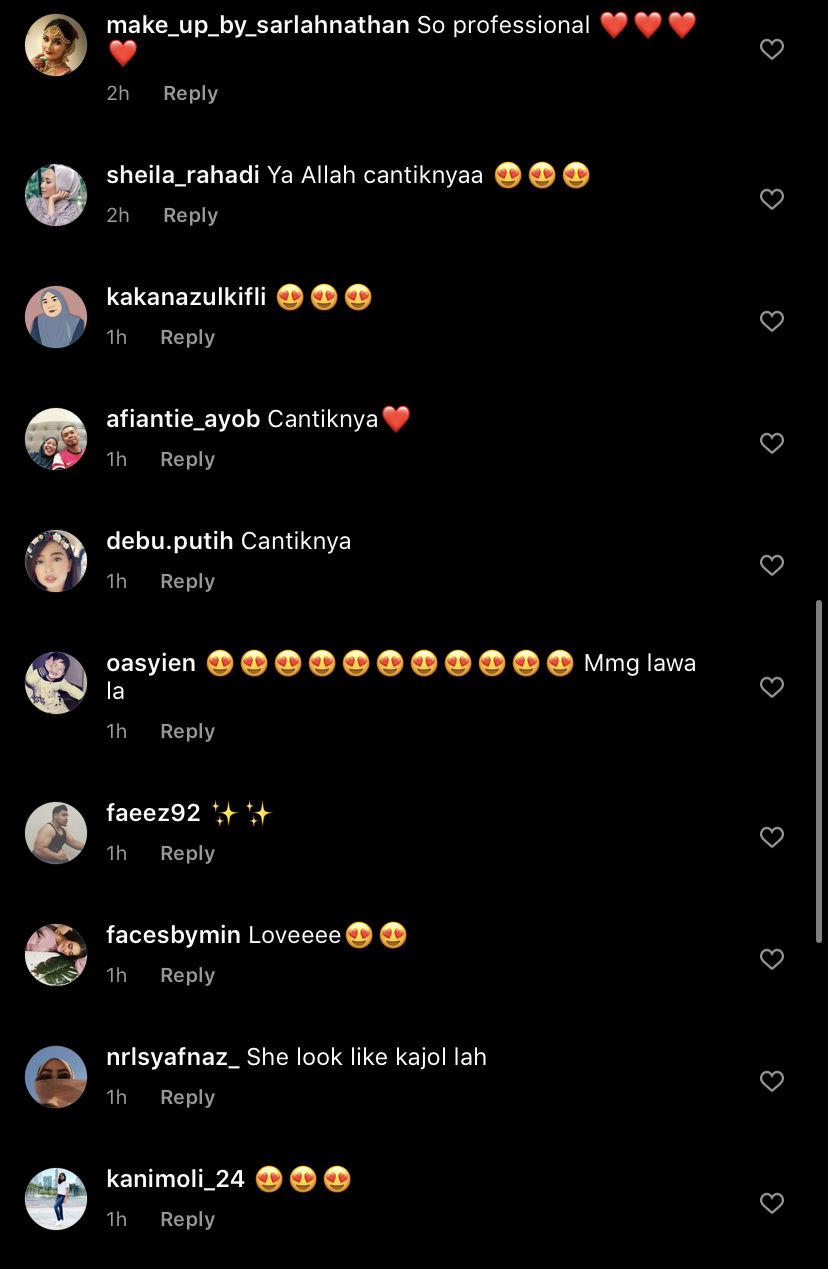The width and height of the screenshot is (828, 1269).
Task: Reply to kanimoli_24's comment
Action: click(x=187, y=1219)
